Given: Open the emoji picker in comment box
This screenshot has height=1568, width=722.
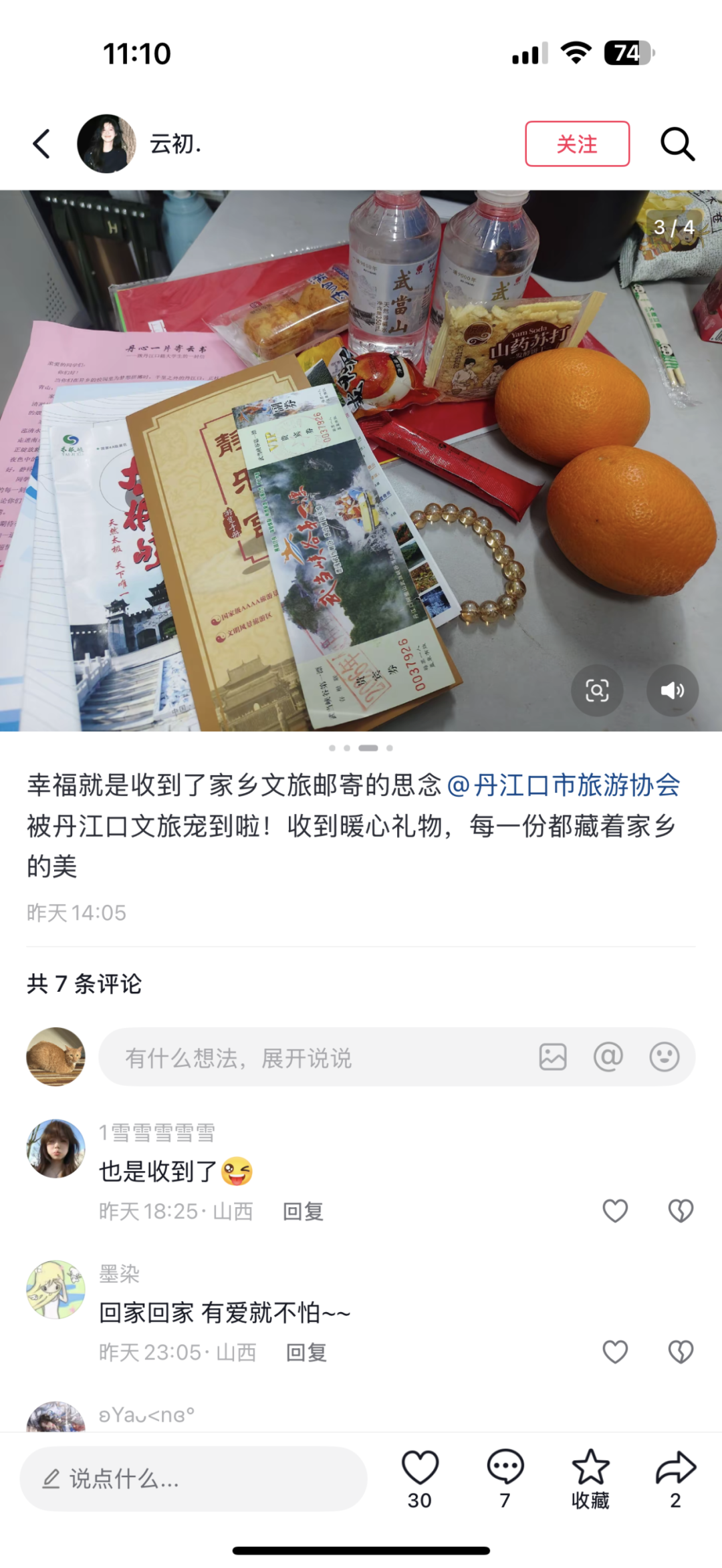Looking at the screenshot, I should pyautogui.click(x=665, y=1057).
